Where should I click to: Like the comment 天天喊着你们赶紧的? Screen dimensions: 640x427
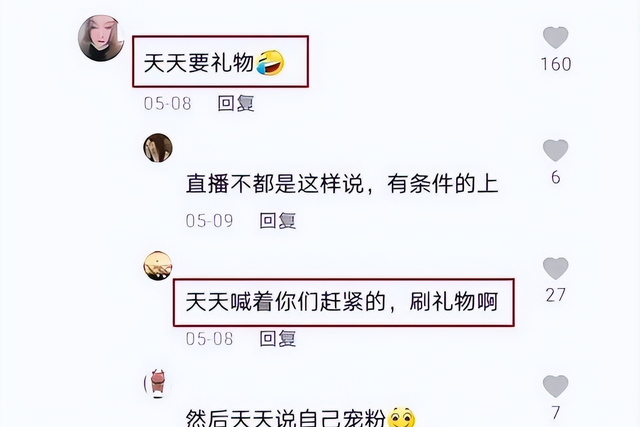555,268
